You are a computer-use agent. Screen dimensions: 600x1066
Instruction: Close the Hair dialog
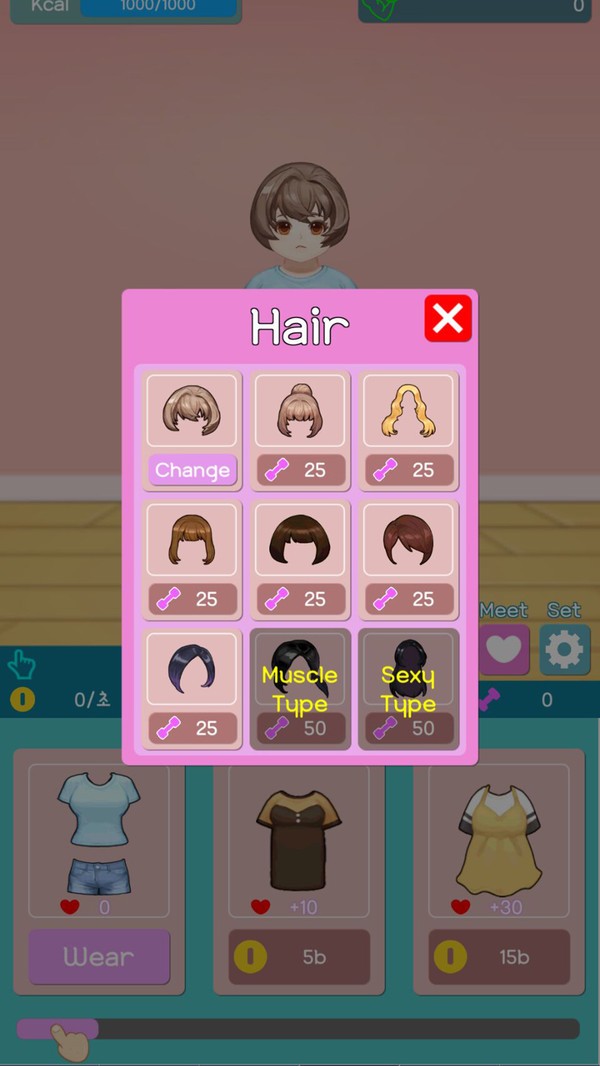tap(447, 319)
